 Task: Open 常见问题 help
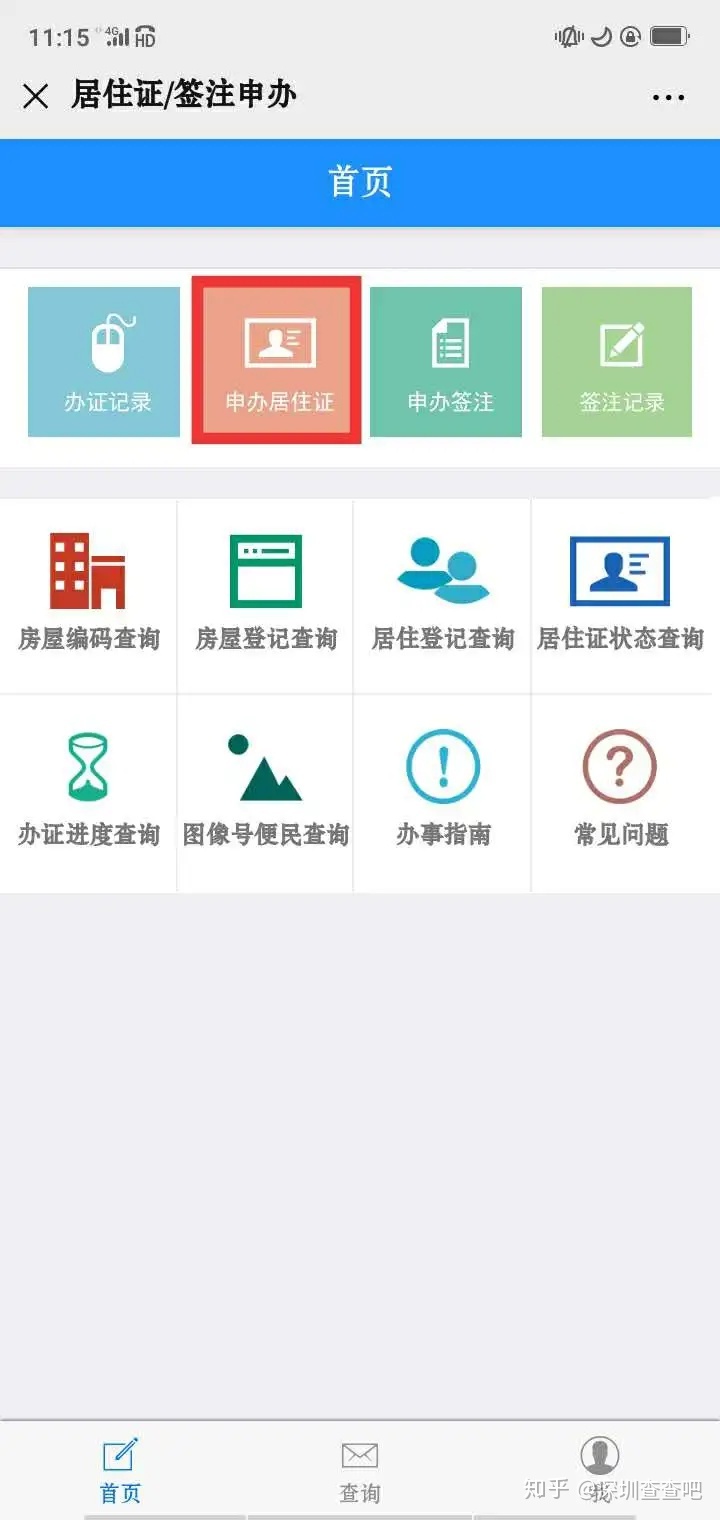tap(620, 791)
